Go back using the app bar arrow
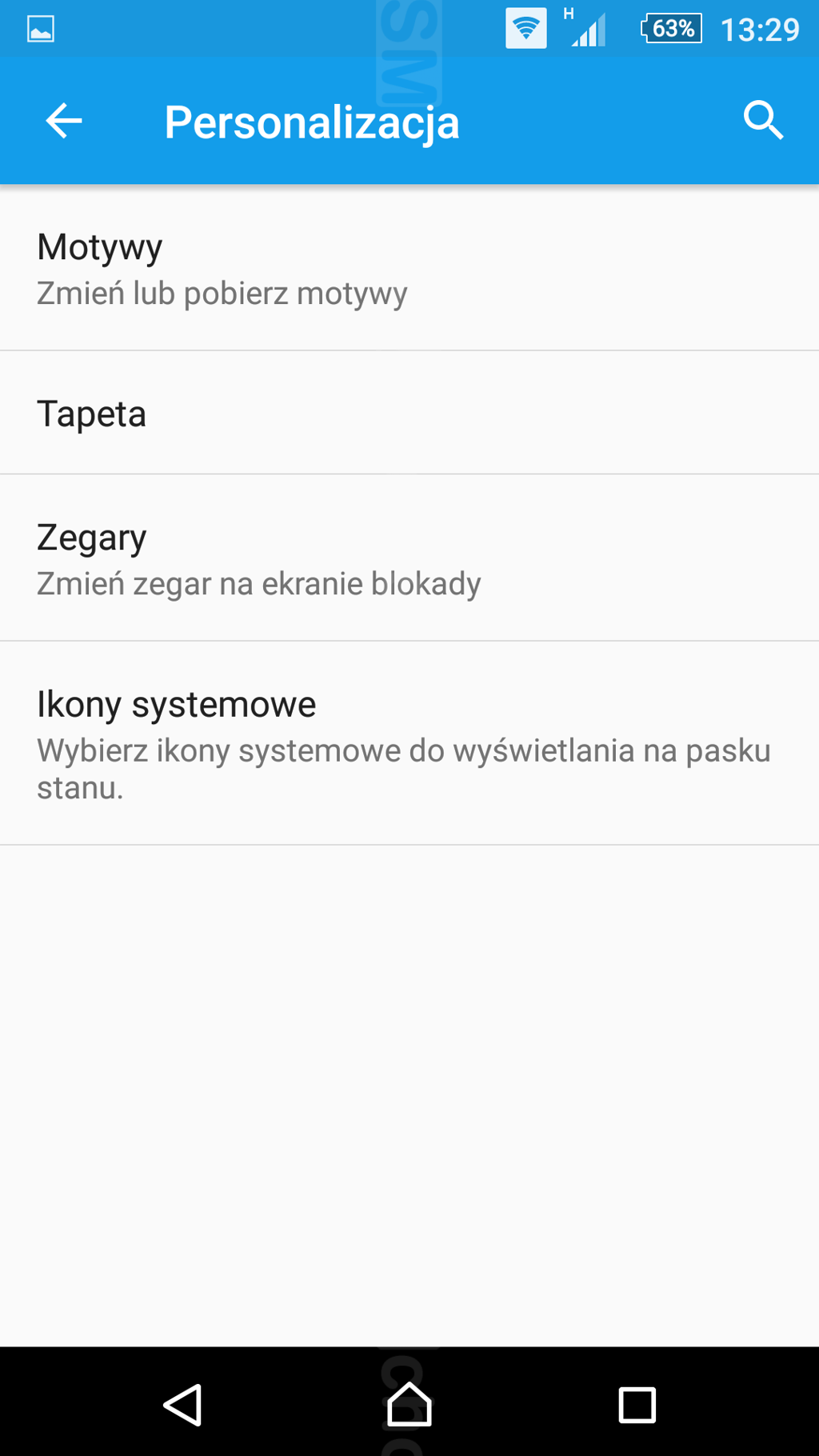Image resolution: width=819 pixels, height=1456 pixels. coord(64,122)
